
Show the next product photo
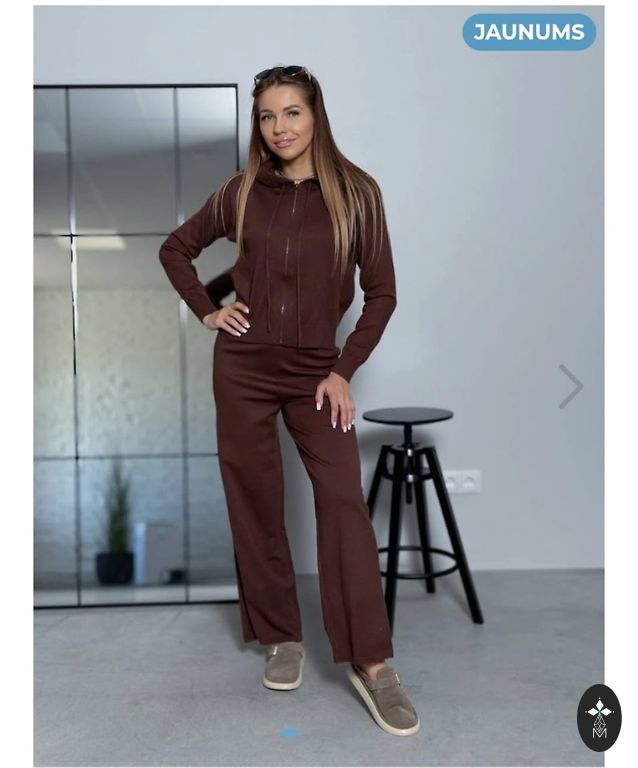pos(571,386)
